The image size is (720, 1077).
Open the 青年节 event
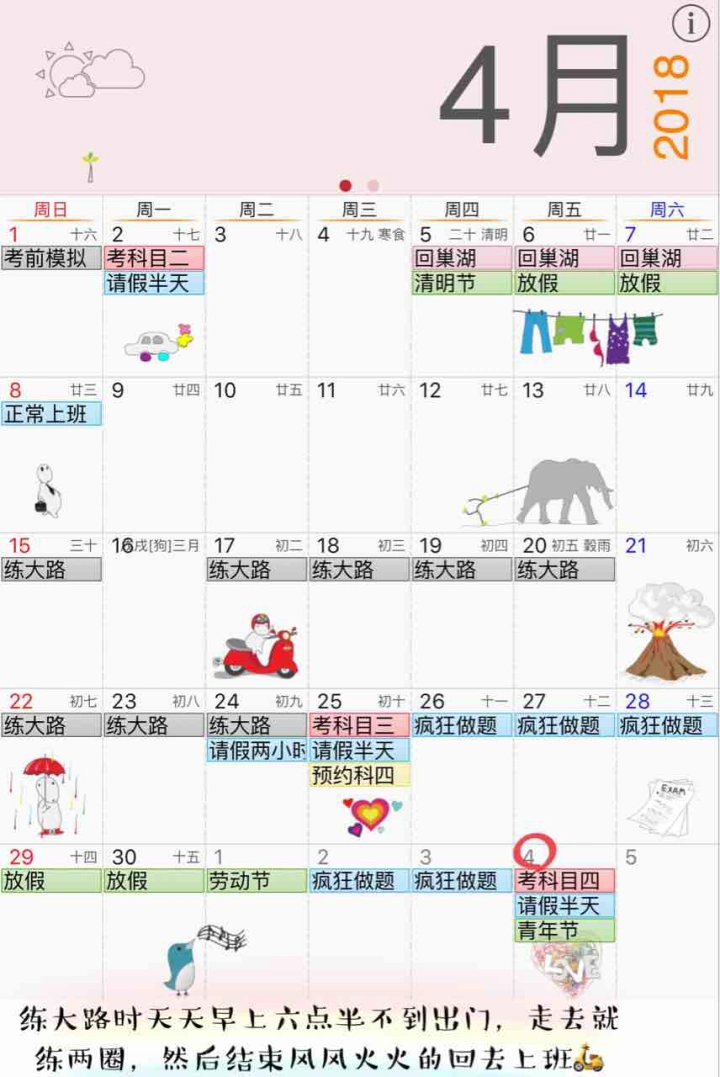click(x=565, y=930)
